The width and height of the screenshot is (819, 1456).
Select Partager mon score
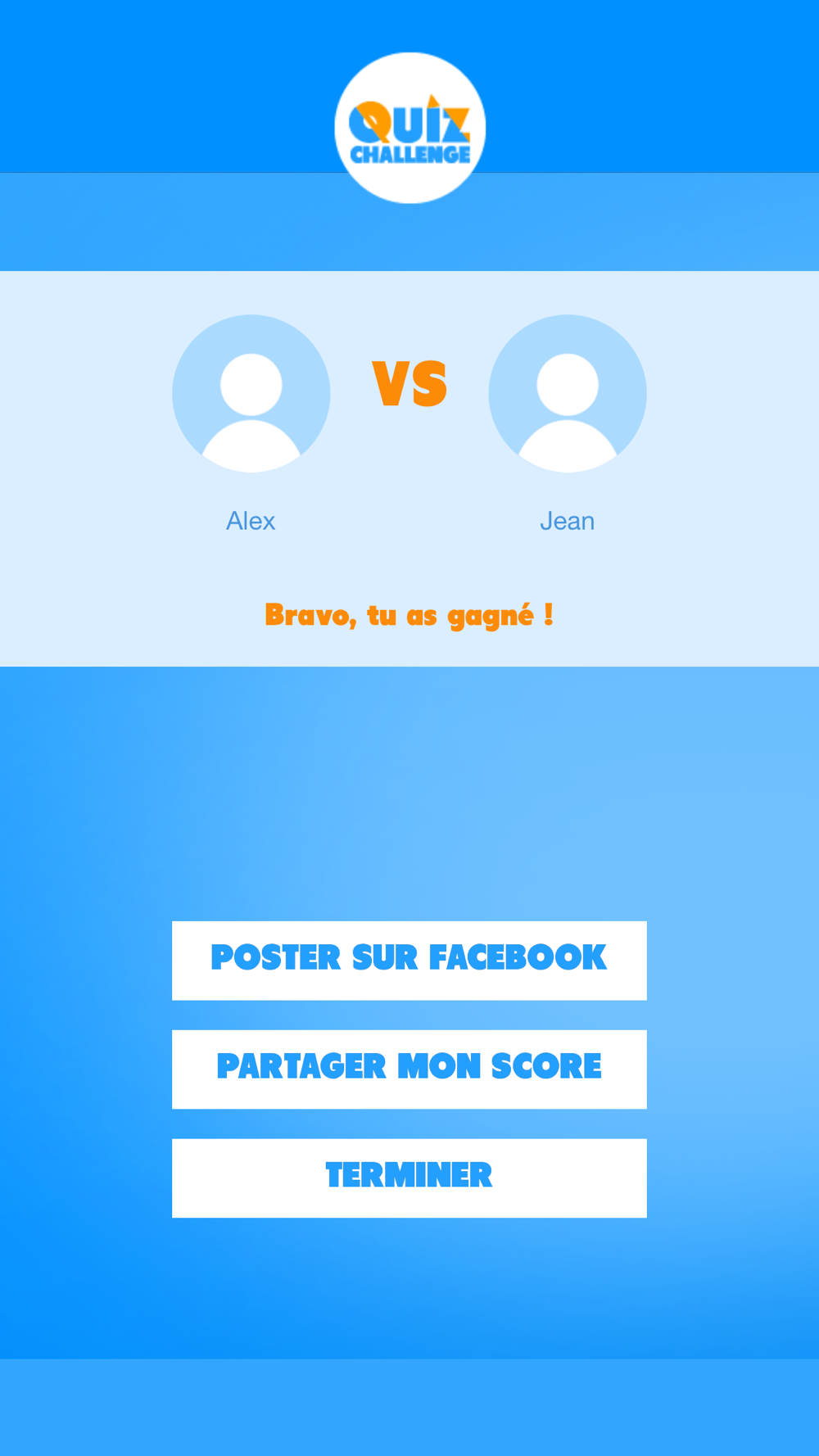point(409,1069)
